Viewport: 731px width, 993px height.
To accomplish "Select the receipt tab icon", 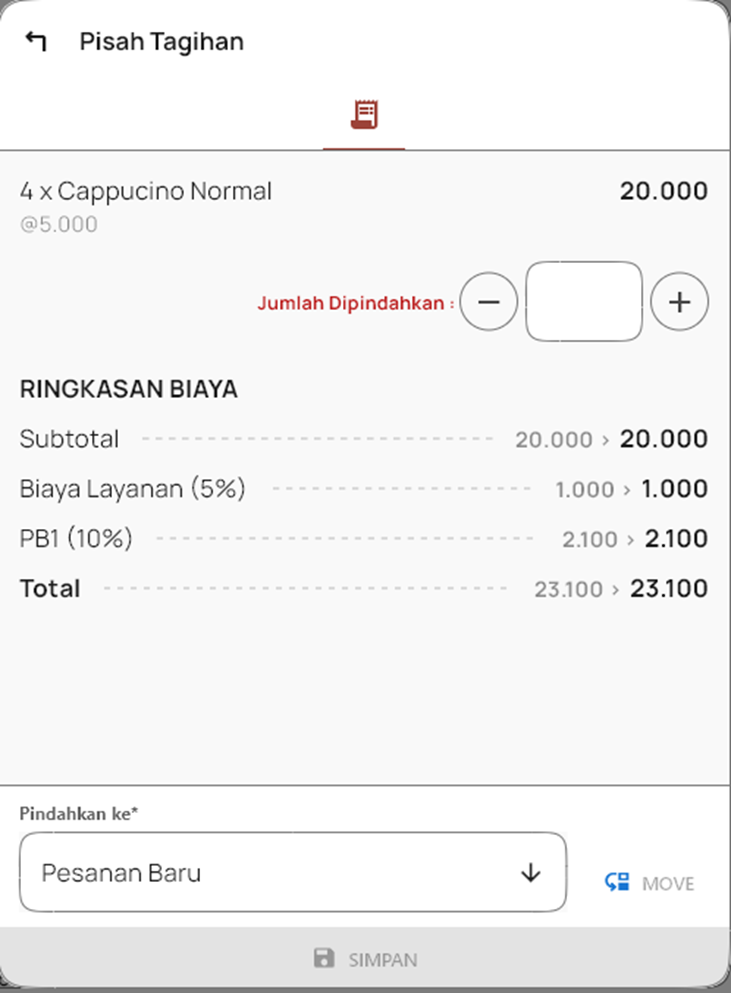I will pyautogui.click(x=364, y=116).
